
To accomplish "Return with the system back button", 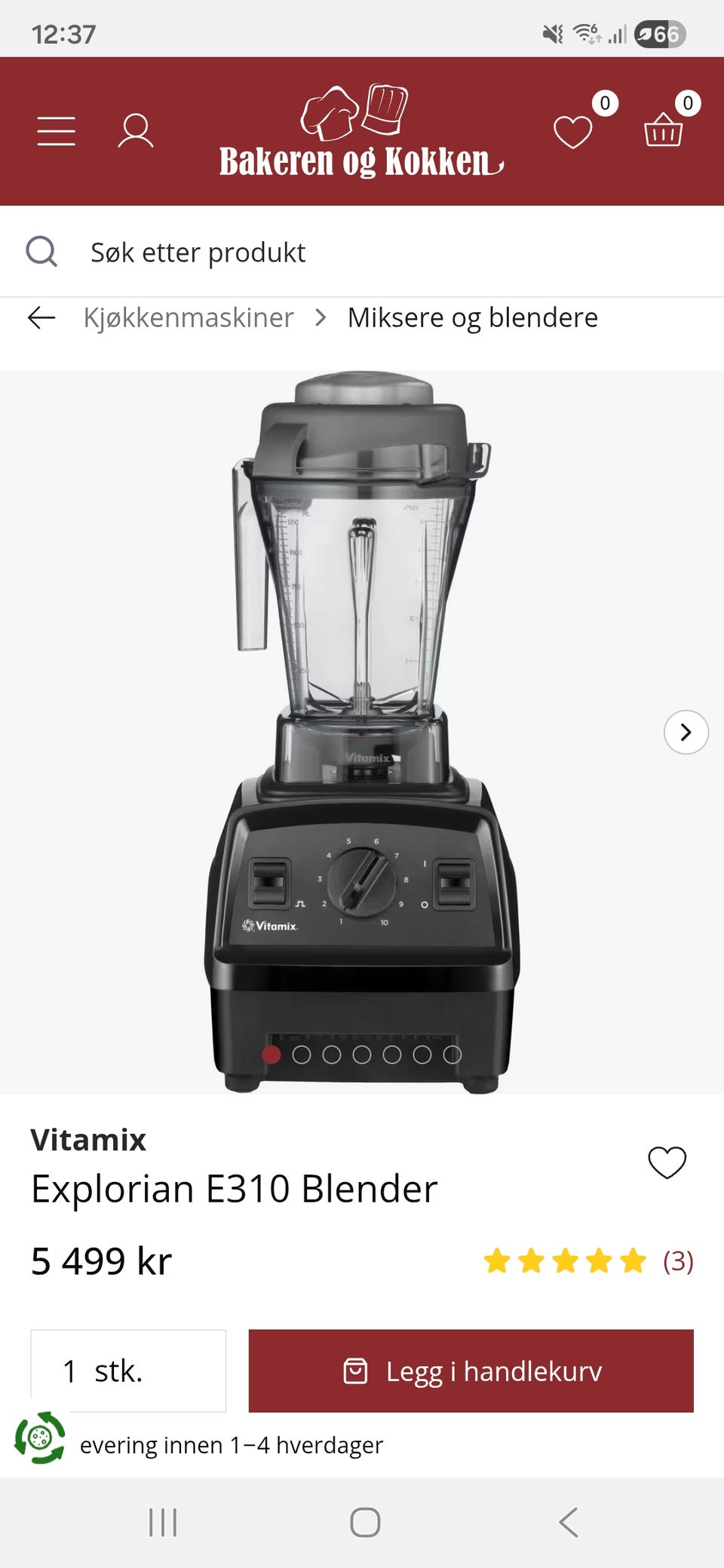I will click(x=569, y=1523).
